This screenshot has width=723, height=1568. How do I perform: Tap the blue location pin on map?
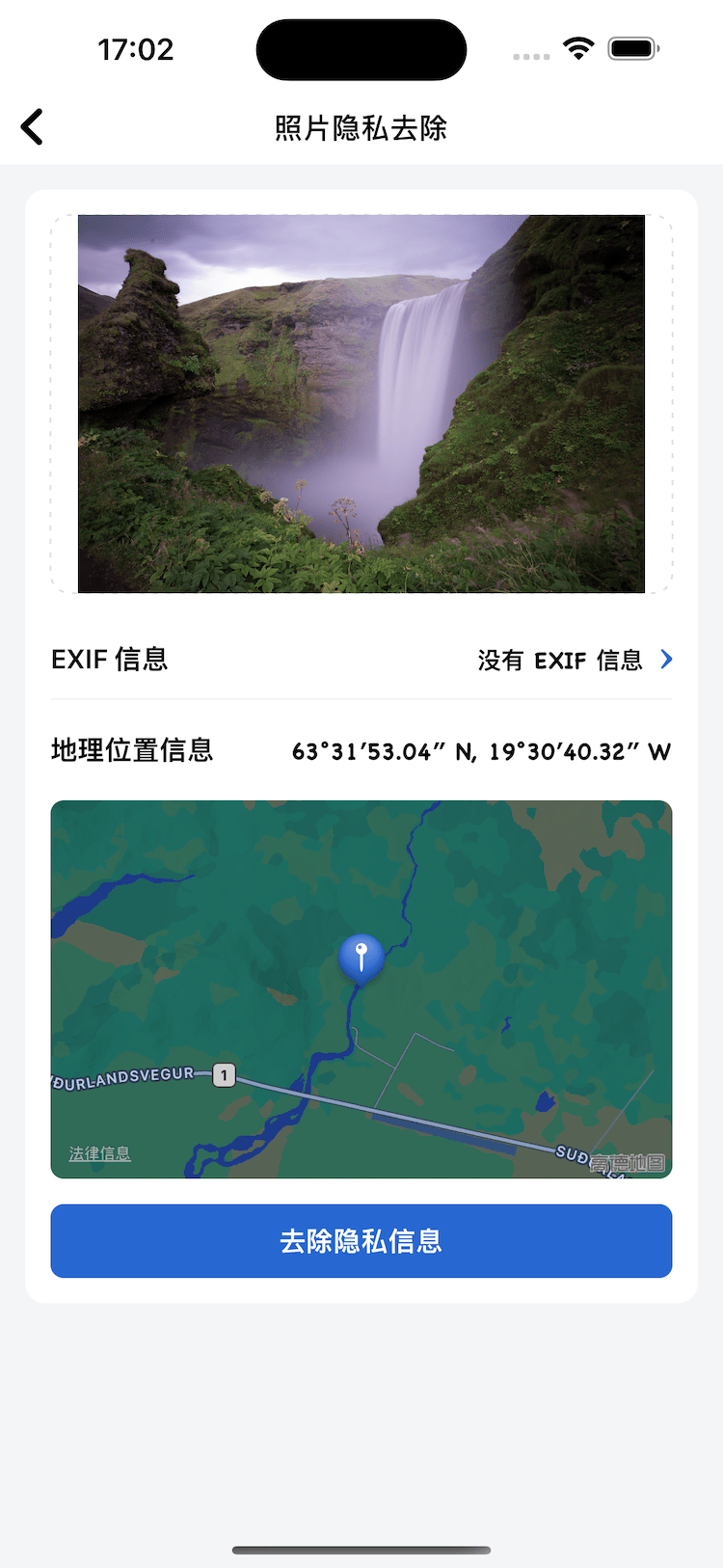click(361, 958)
